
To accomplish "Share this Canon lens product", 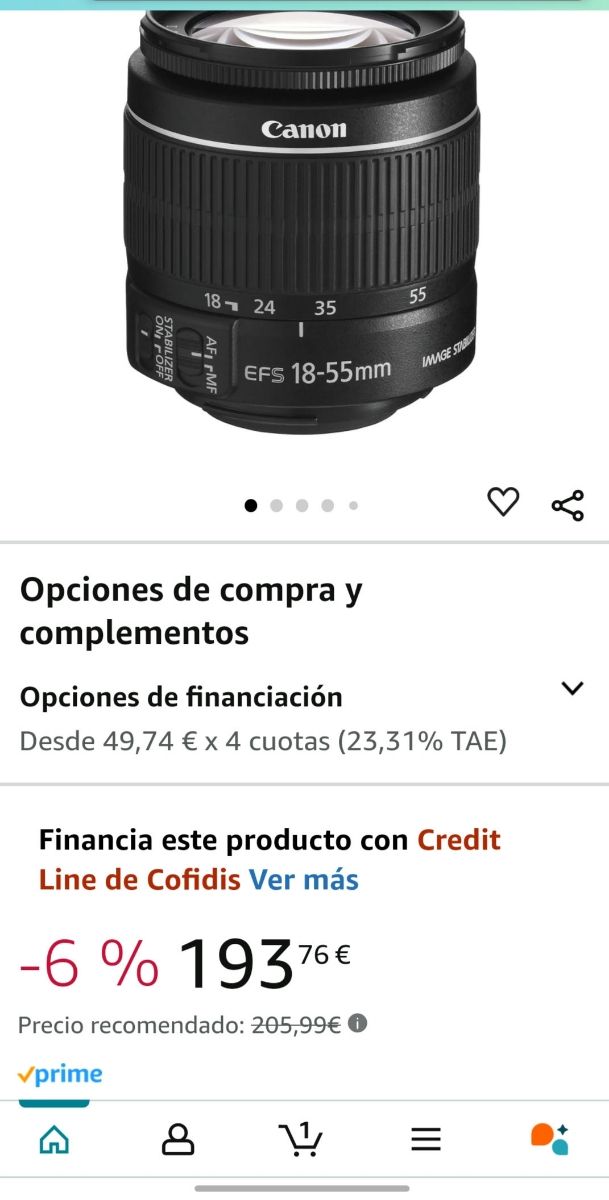I will (567, 505).
